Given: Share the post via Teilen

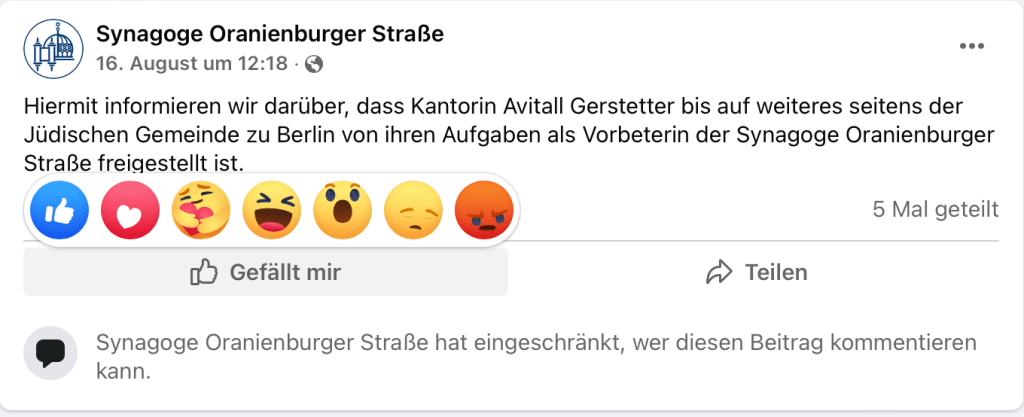Looking at the screenshot, I should [756, 272].
